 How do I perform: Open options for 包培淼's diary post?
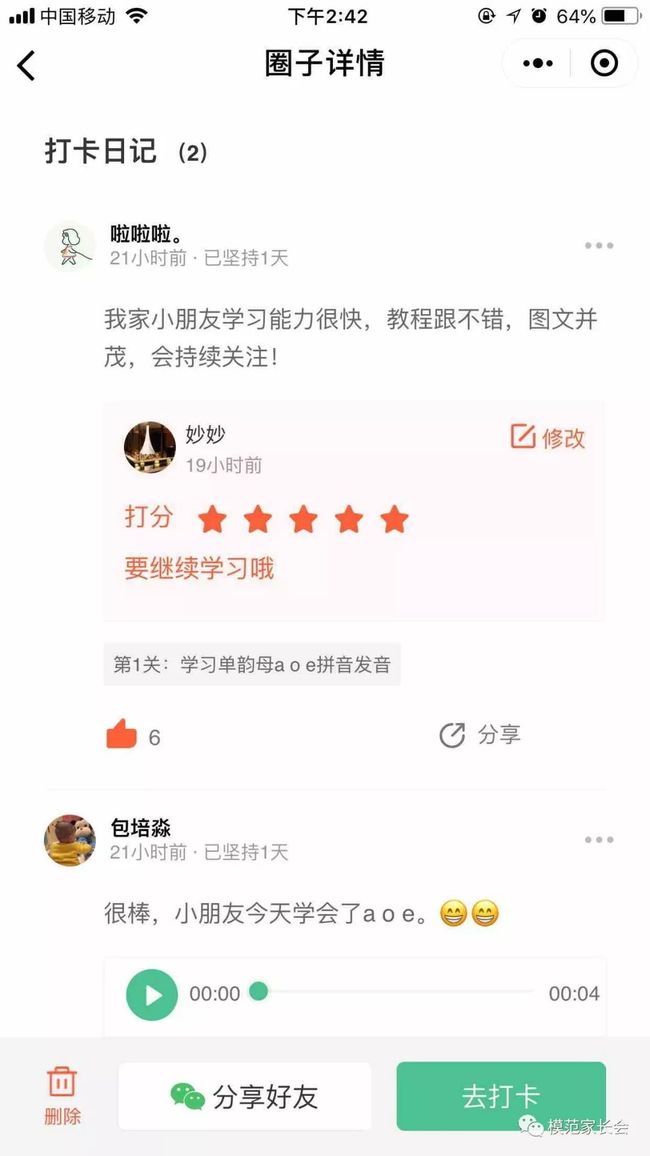click(x=599, y=840)
